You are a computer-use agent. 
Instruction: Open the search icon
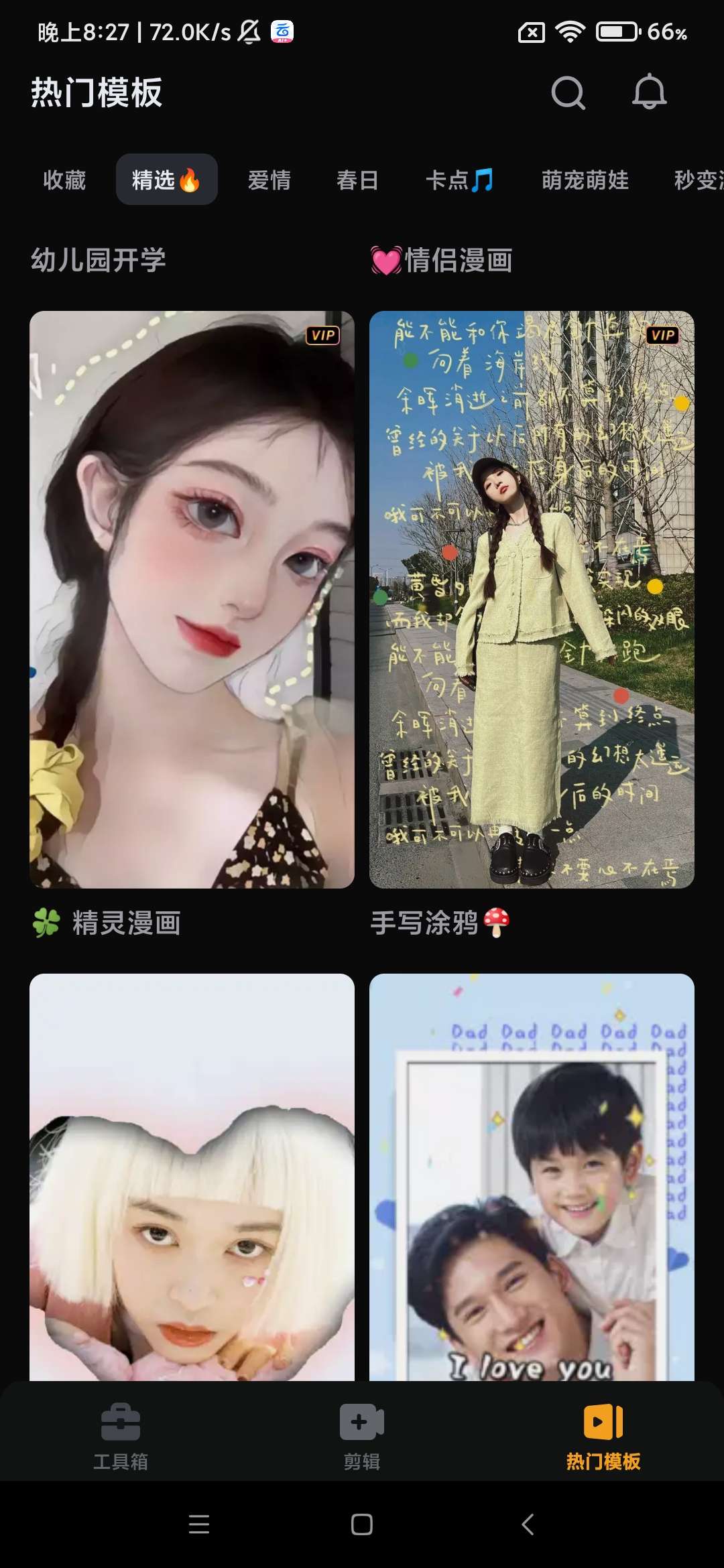click(x=568, y=92)
